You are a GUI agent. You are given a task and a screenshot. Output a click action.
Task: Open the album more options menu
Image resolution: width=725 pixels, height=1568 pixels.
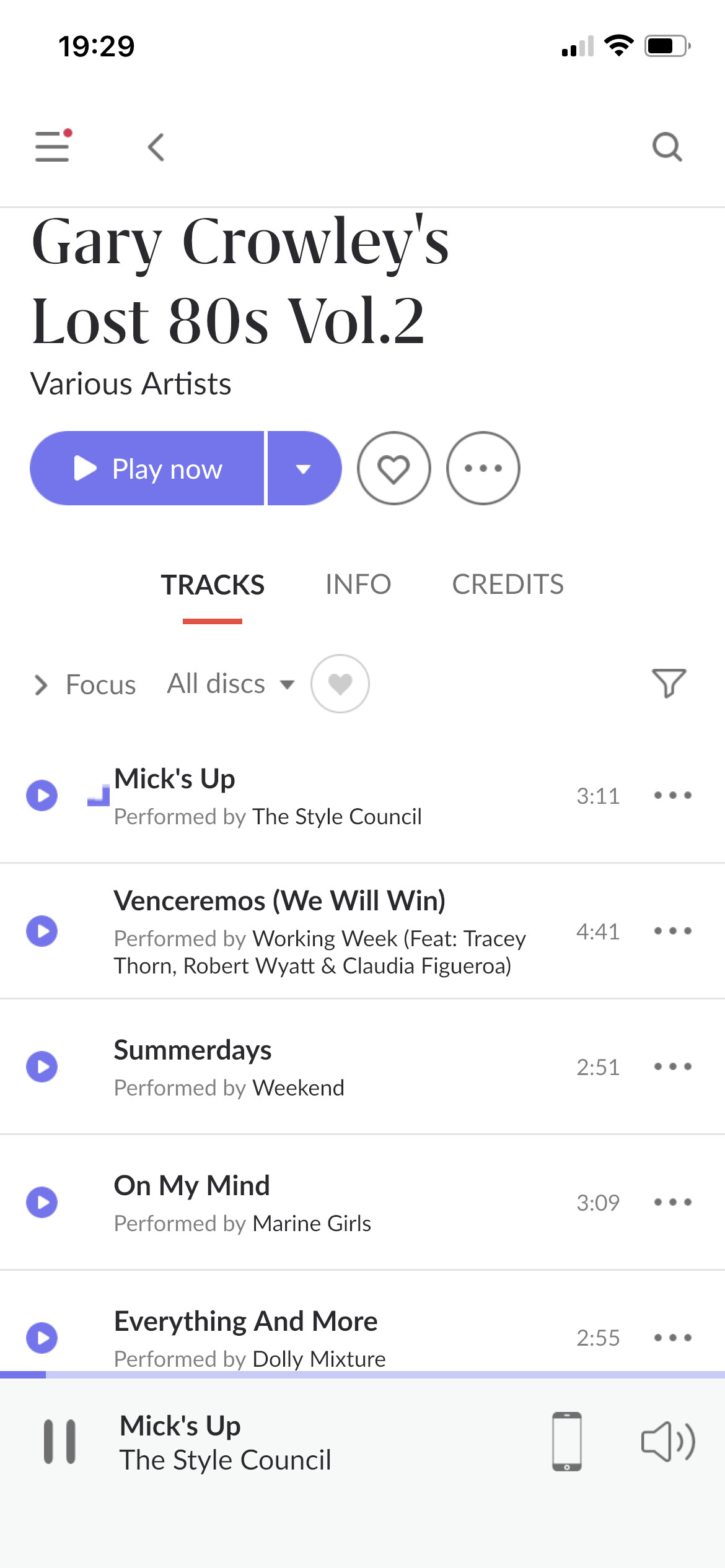(483, 468)
